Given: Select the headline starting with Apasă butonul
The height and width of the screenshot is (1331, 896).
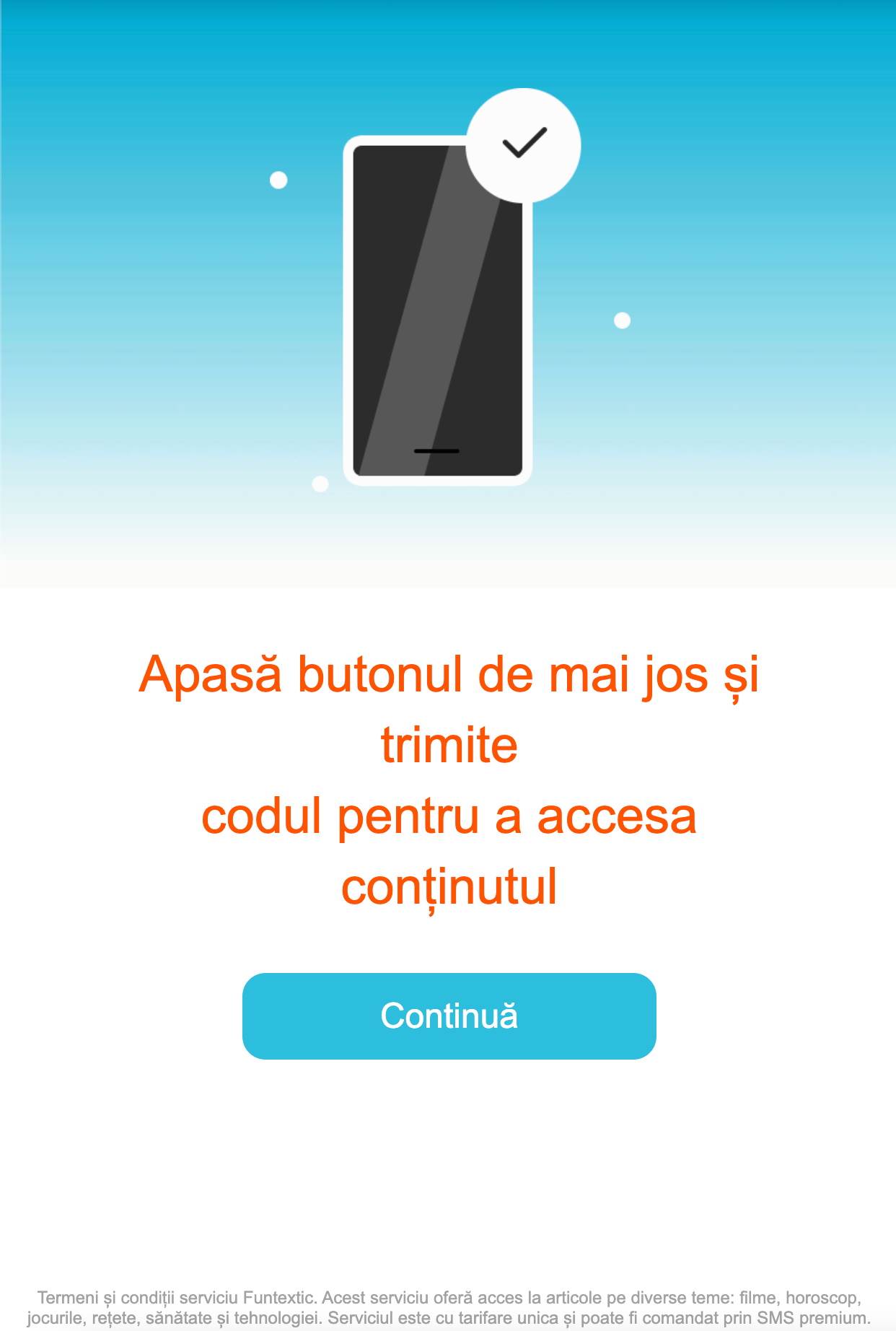Looking at the screenshot, I should tap(447, 678).
